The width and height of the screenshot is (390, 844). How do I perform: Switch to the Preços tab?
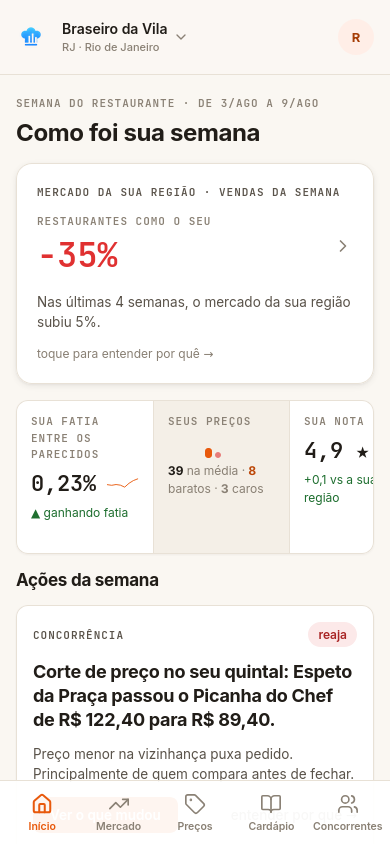click(195, 812)
